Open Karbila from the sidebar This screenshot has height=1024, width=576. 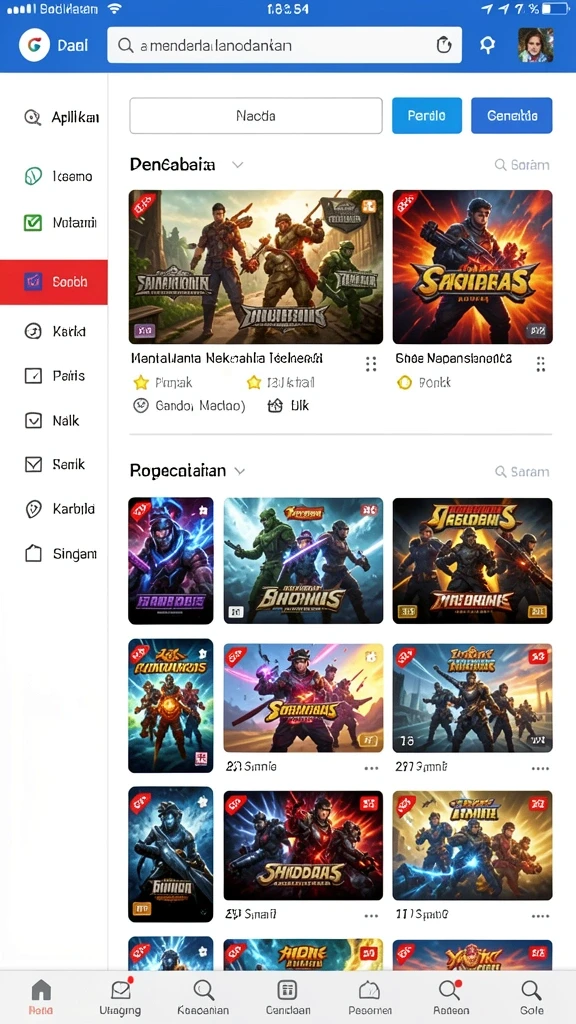[x=61, y=509]
